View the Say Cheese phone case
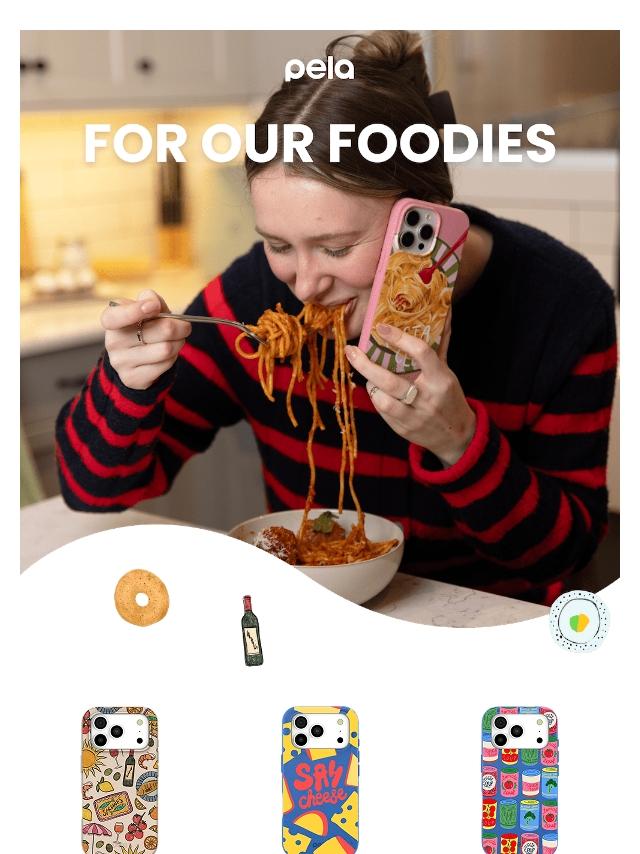 coord(320,780)
